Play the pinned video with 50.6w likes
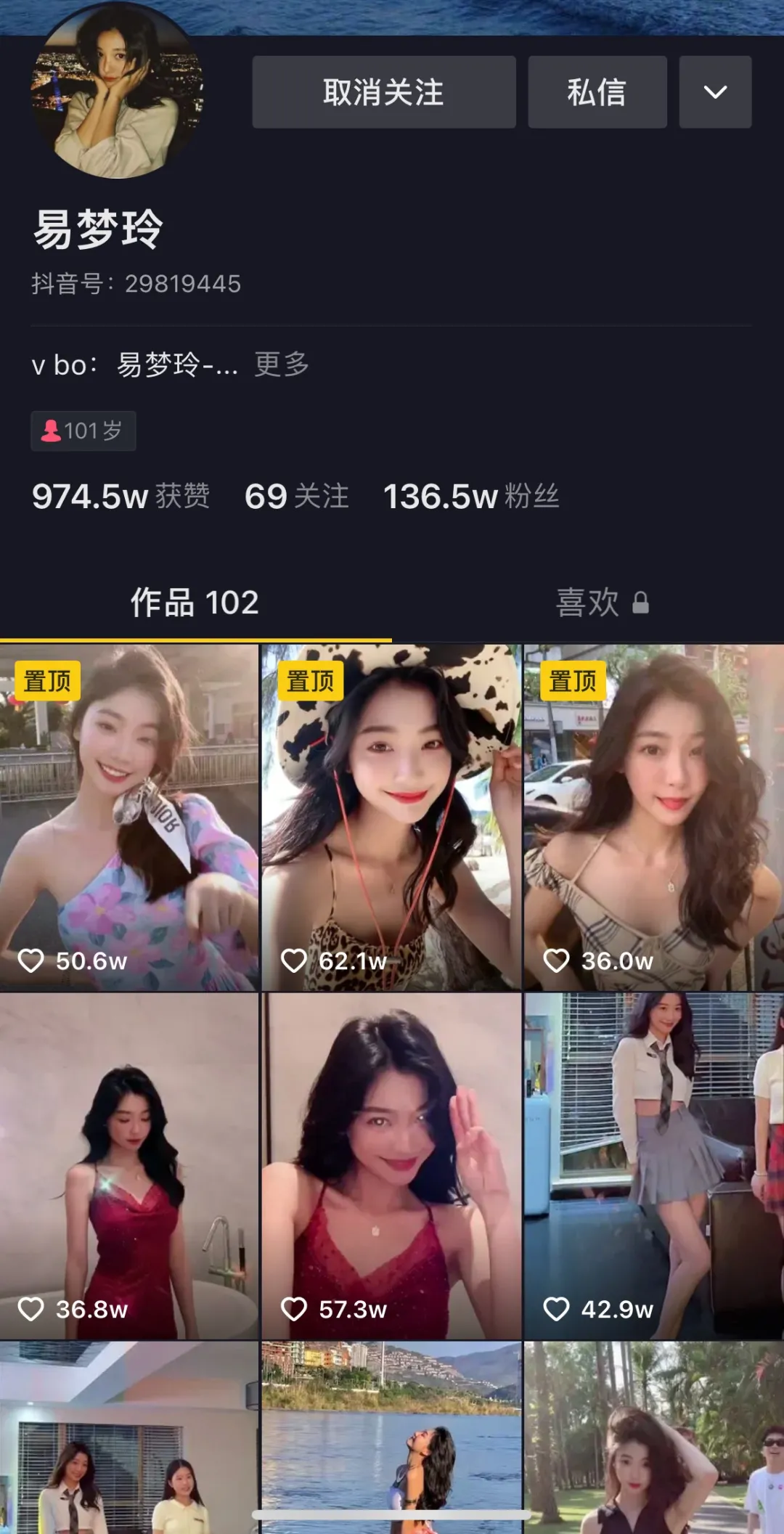The height and width of the screenshot is (1534, 784). [129, 817]
